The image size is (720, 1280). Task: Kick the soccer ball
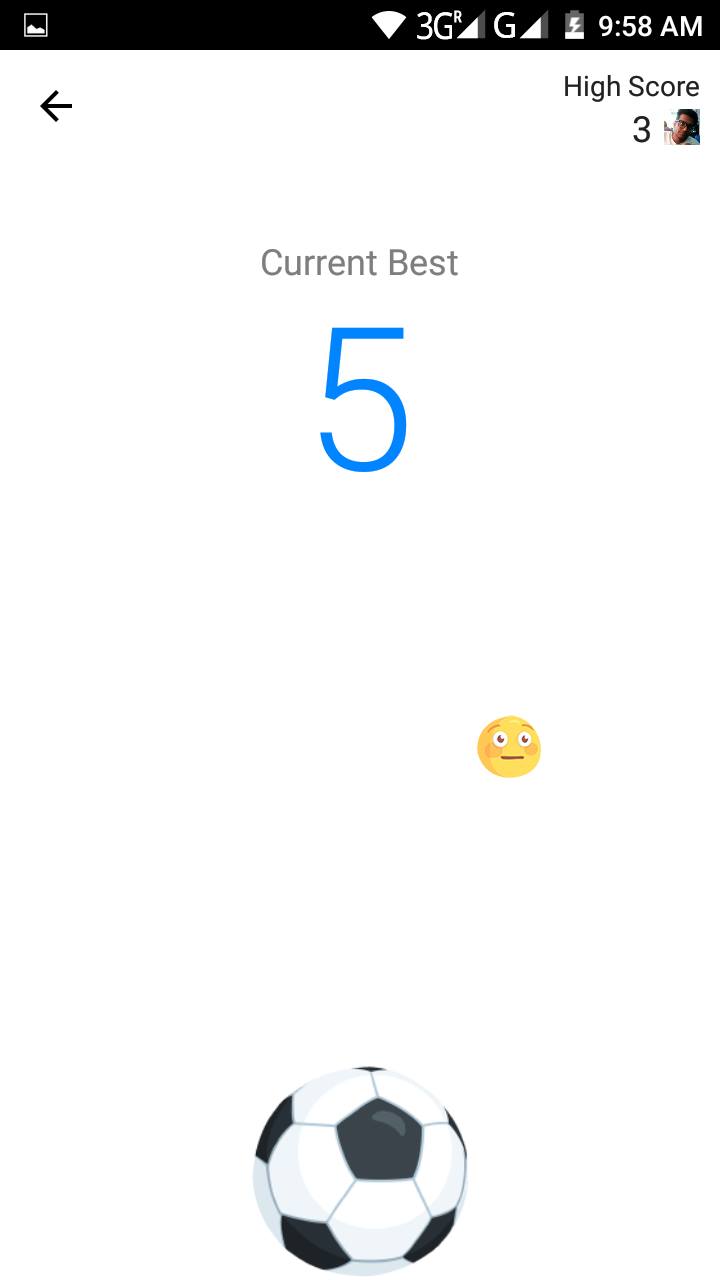(360, 1168)
